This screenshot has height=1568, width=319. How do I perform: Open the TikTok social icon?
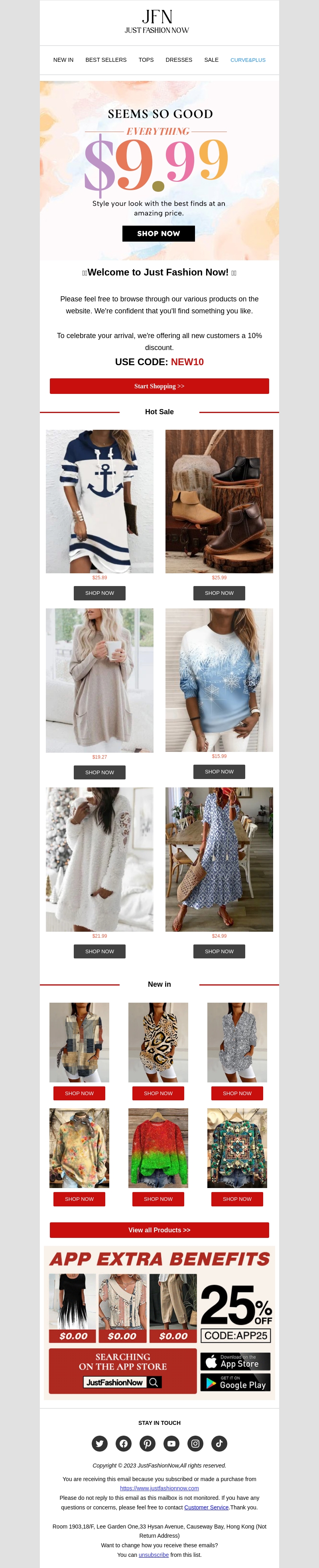(219, 1443)
